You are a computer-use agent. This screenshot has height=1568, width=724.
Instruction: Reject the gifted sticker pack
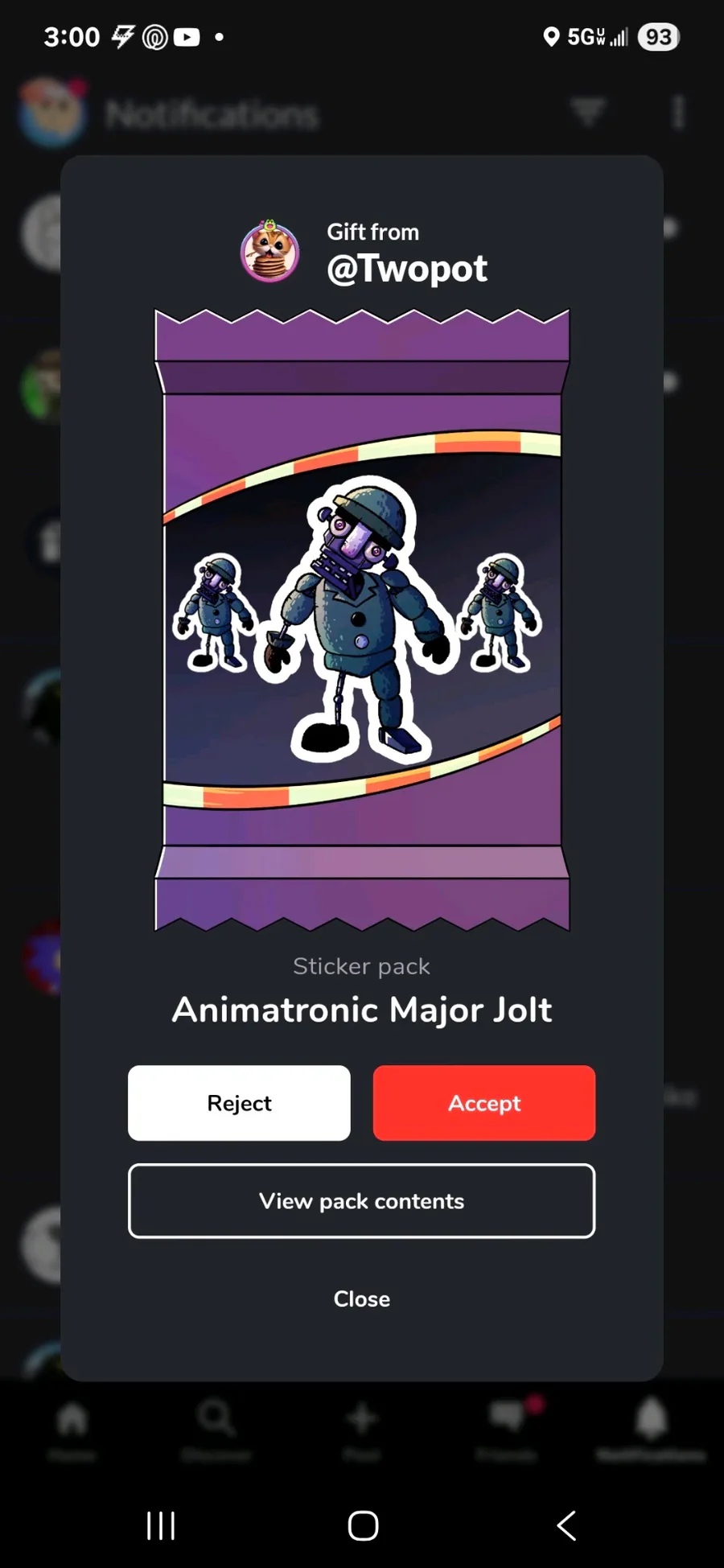[239, 1102]
